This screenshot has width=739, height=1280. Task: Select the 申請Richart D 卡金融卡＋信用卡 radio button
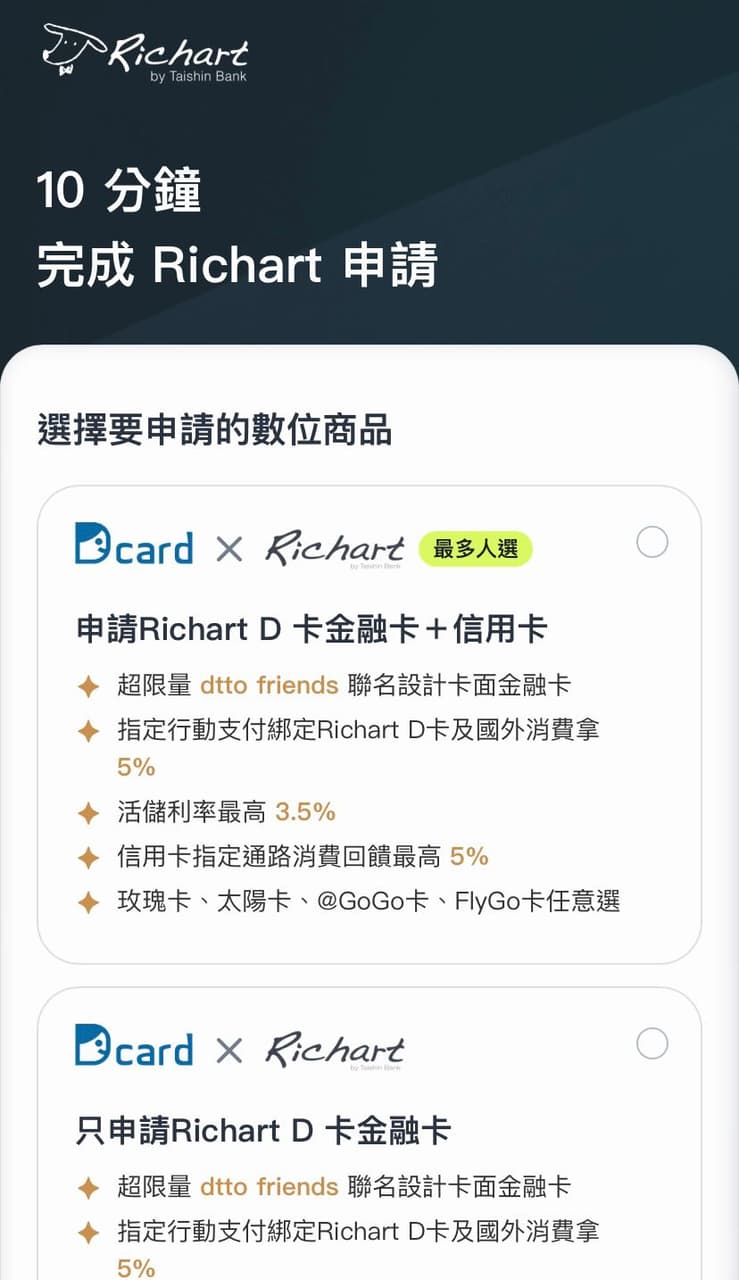pos(652,542)
